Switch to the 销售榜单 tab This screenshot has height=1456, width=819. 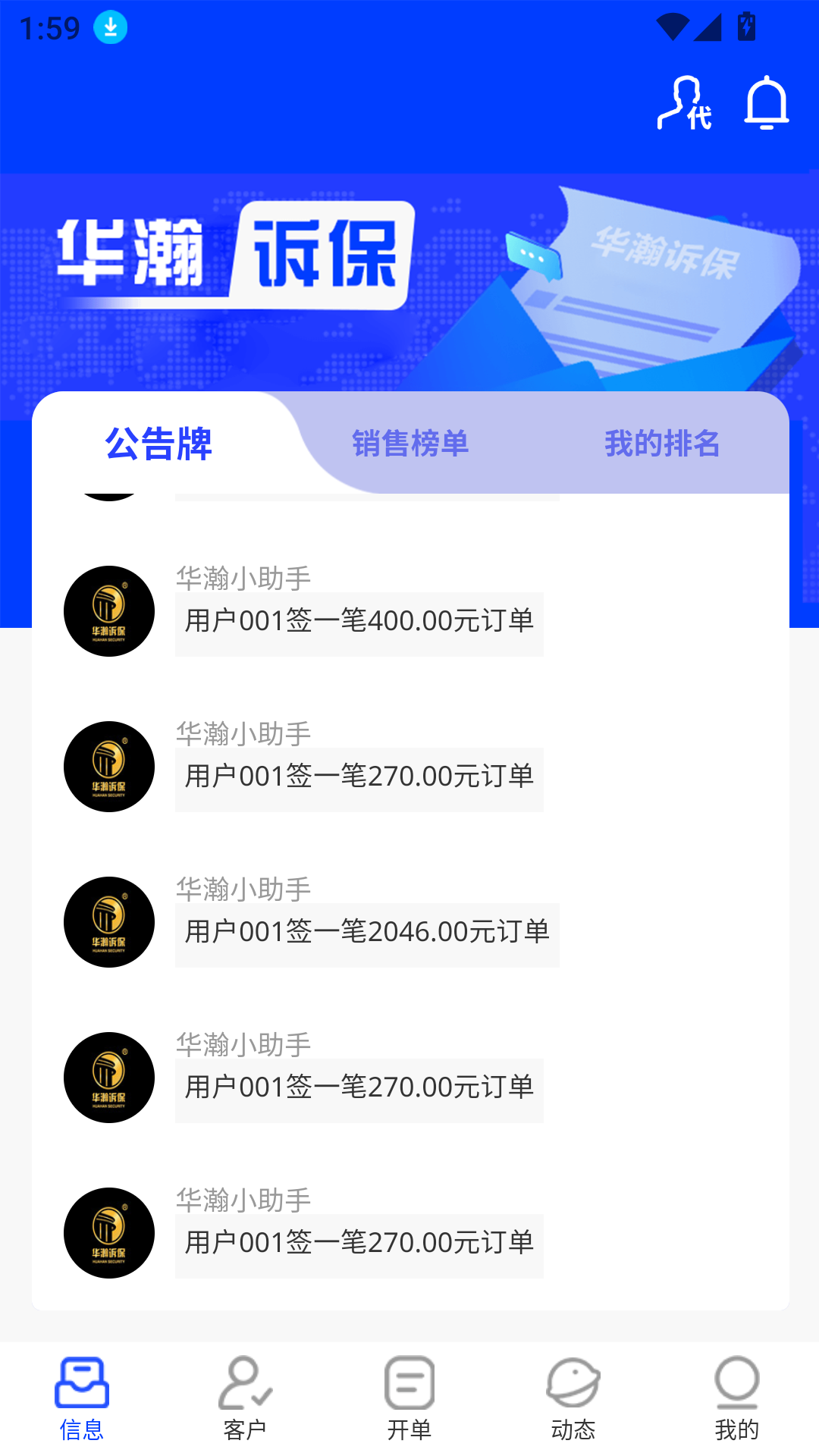pos(410,444)
